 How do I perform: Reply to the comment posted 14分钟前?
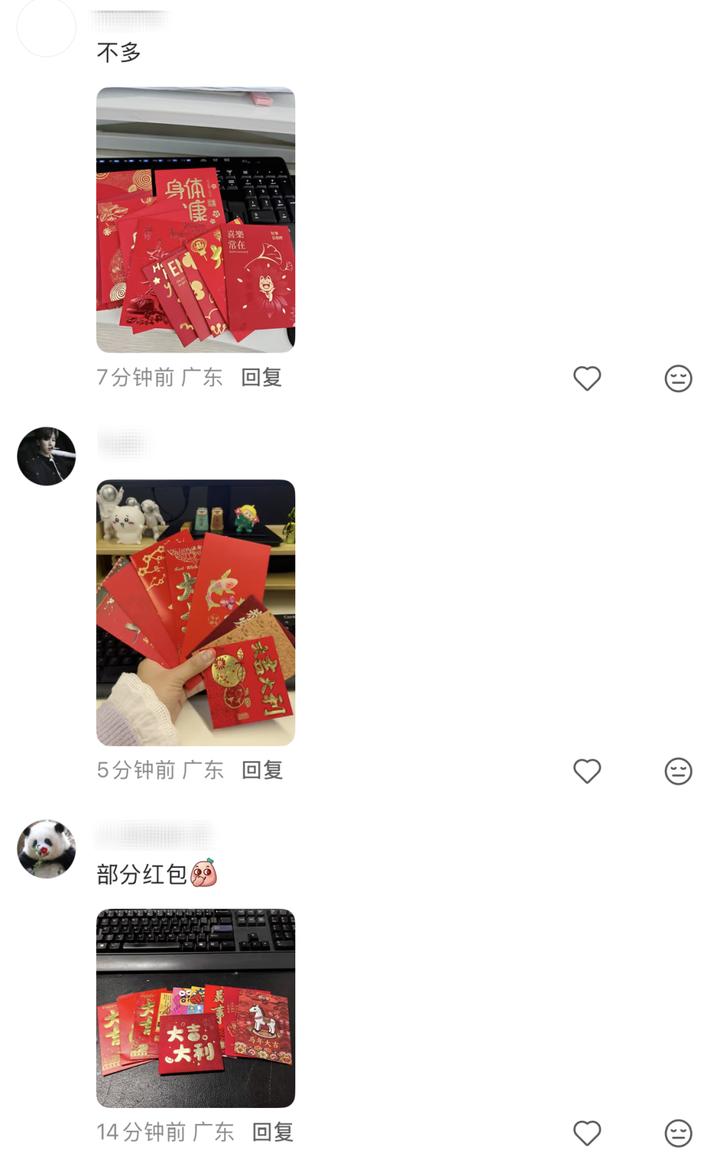click(272, 1132)
